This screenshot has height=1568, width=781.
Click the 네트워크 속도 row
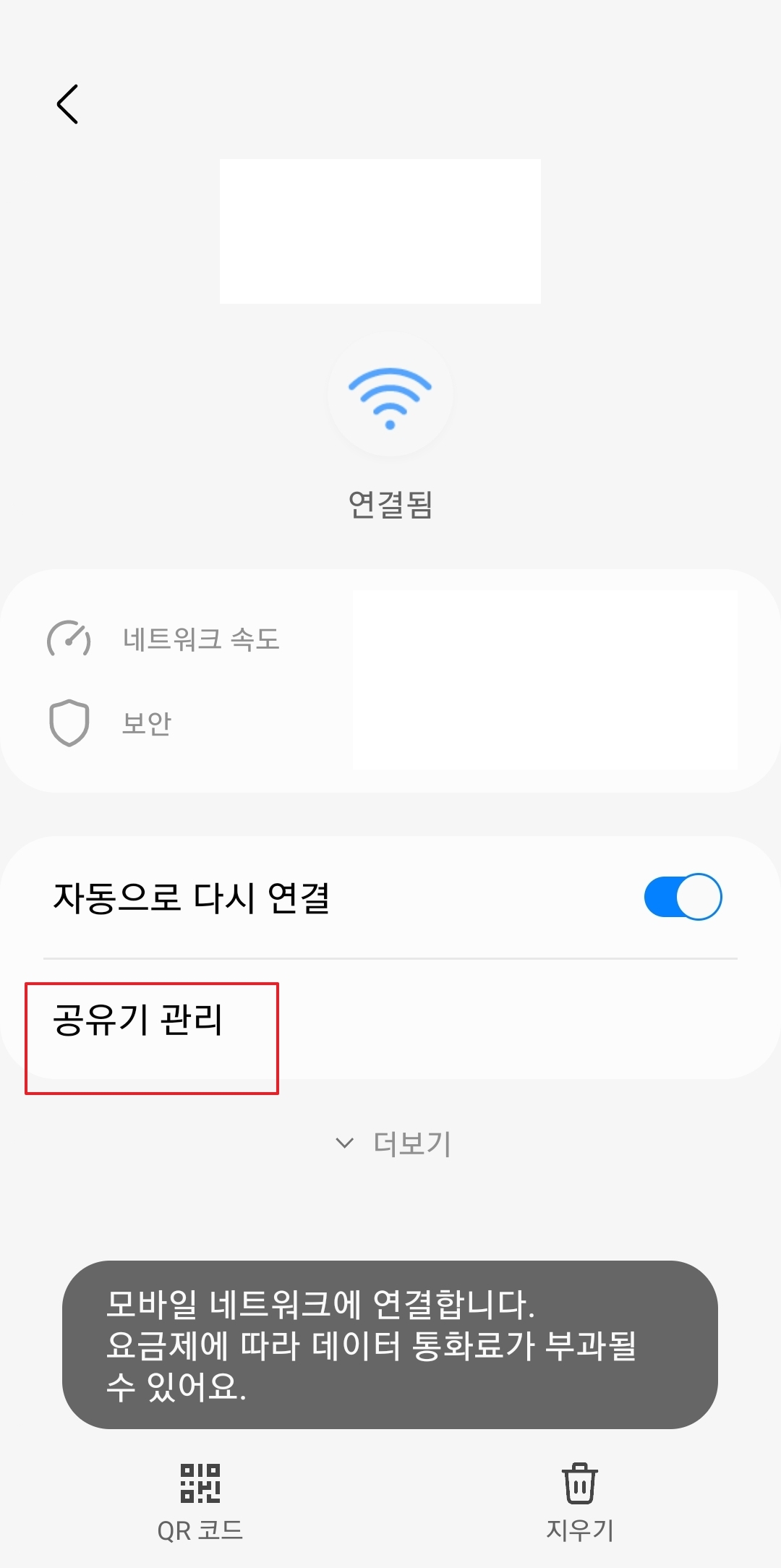(x=201, y=639)
